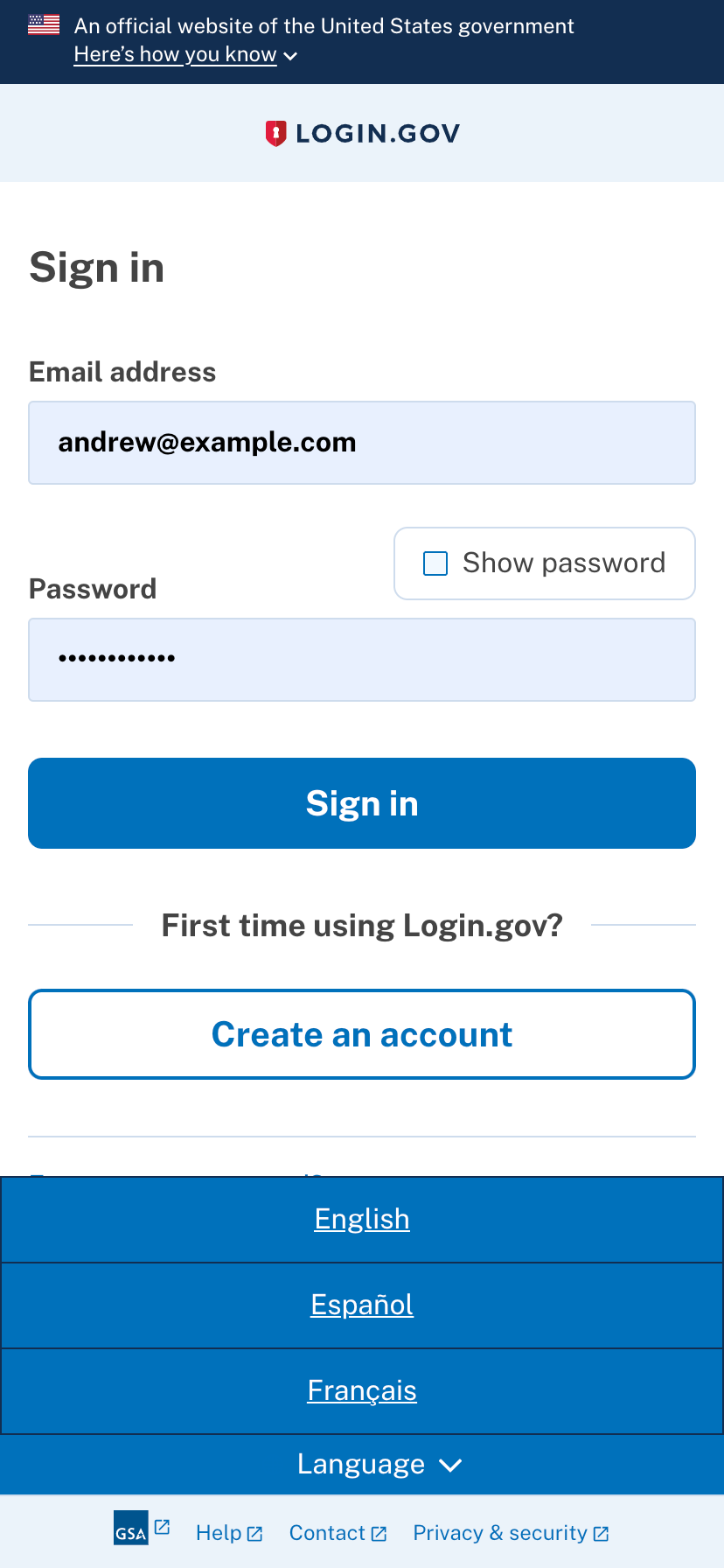The image size is (724, 1568).
Task: Collapse the Language menu
Action: (x=378, y=1464)
